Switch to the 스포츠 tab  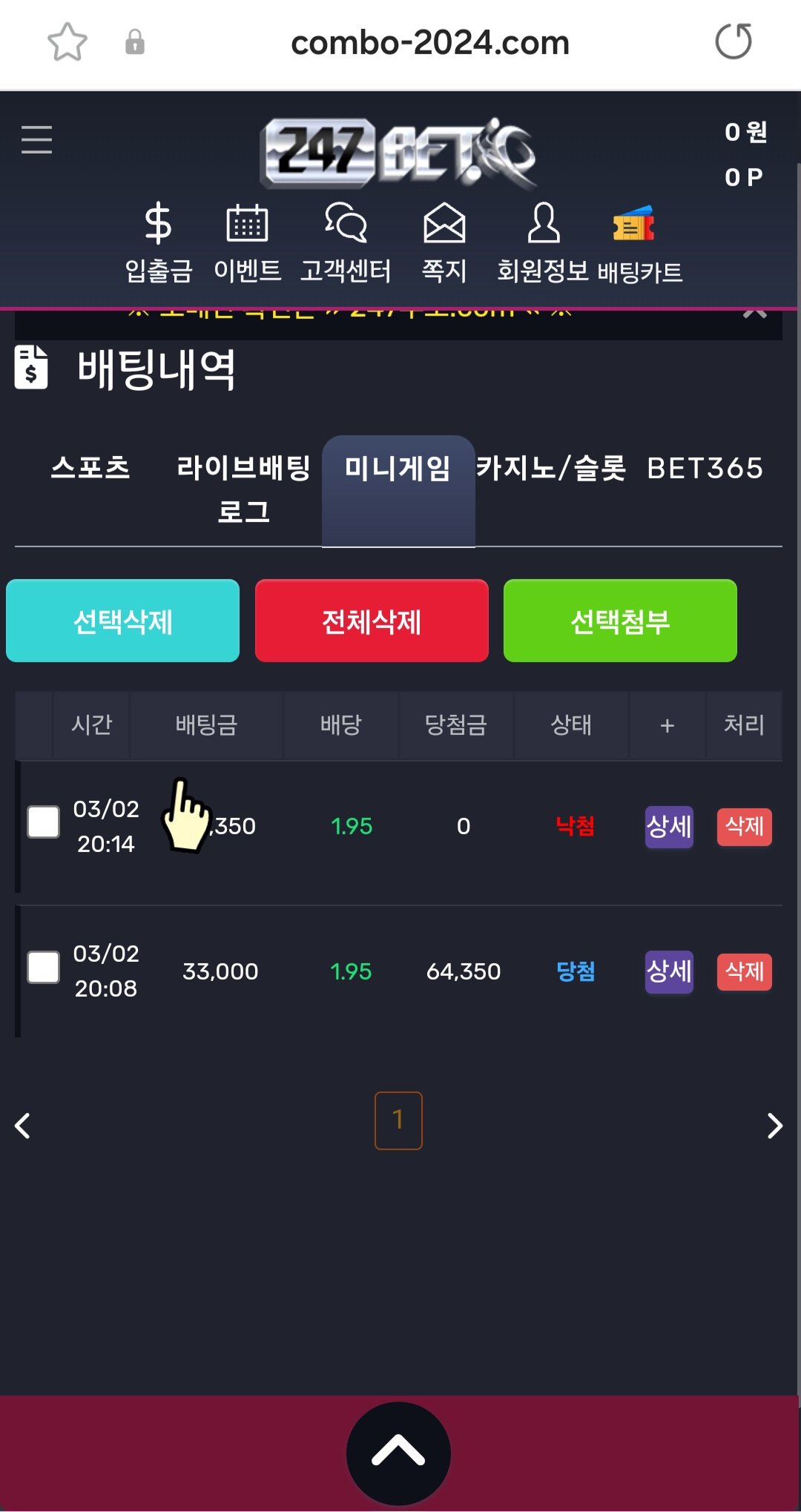click(x=90, y=469)
